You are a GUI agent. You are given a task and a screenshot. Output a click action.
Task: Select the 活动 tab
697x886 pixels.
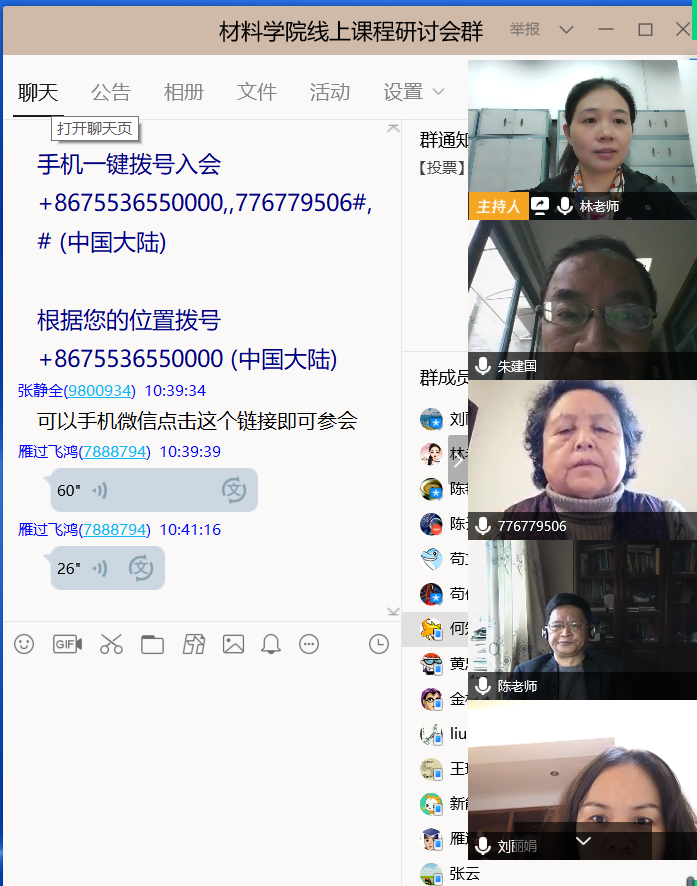click(x=330, y=92)
